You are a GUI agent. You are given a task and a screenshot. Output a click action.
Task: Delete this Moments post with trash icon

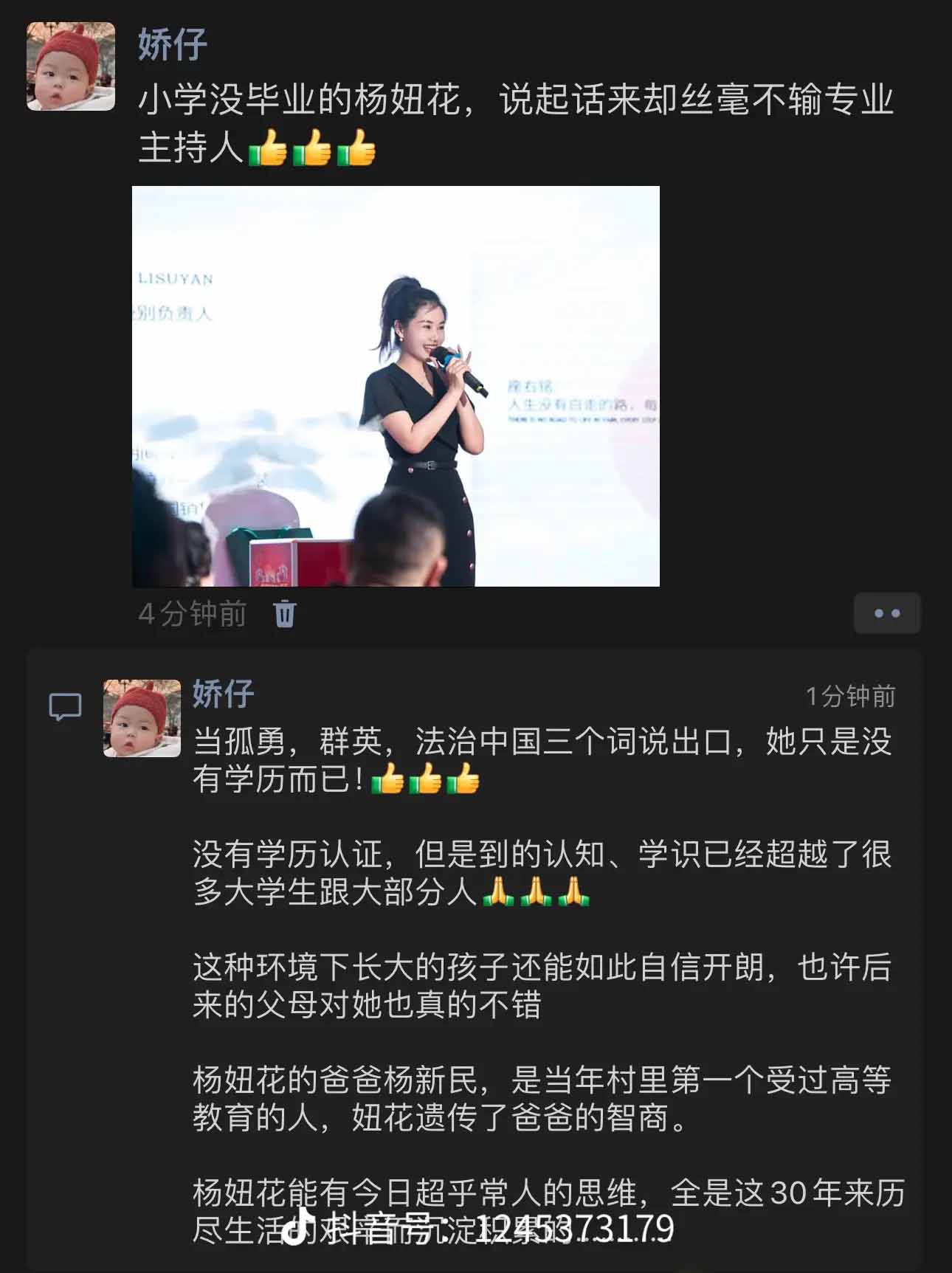285,613
